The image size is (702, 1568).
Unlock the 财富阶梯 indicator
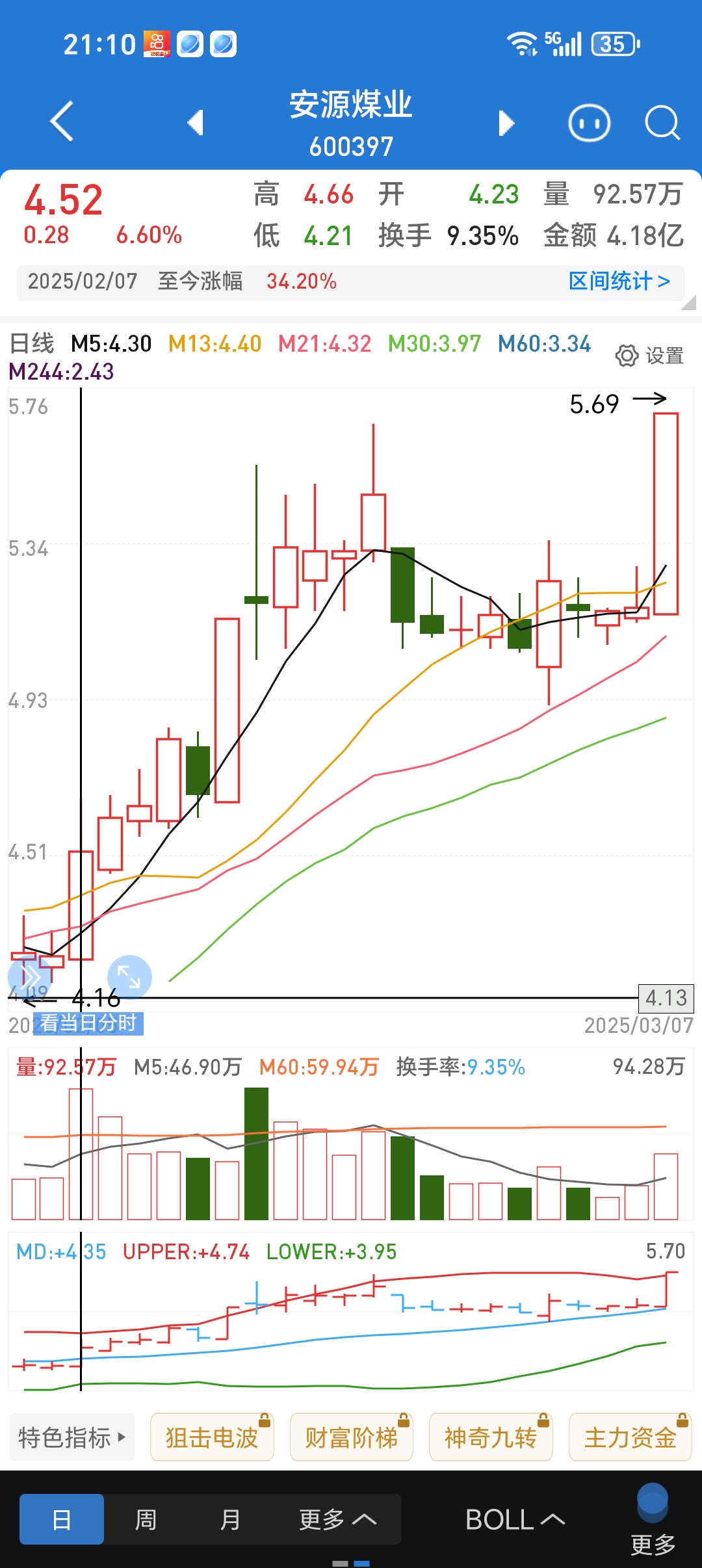click(x=352, y=1436)
